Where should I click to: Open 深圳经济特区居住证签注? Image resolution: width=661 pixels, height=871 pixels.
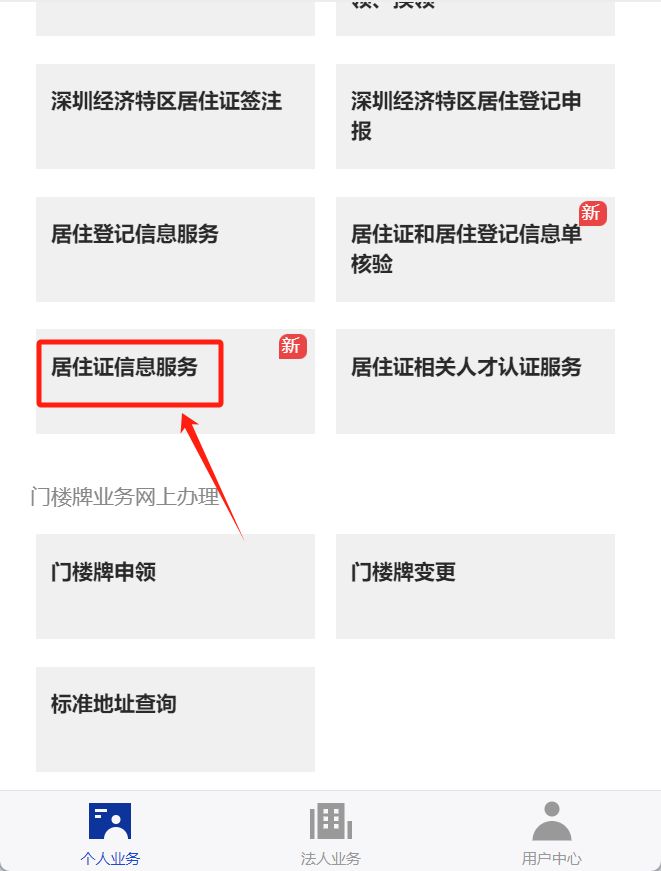[175, 116]
